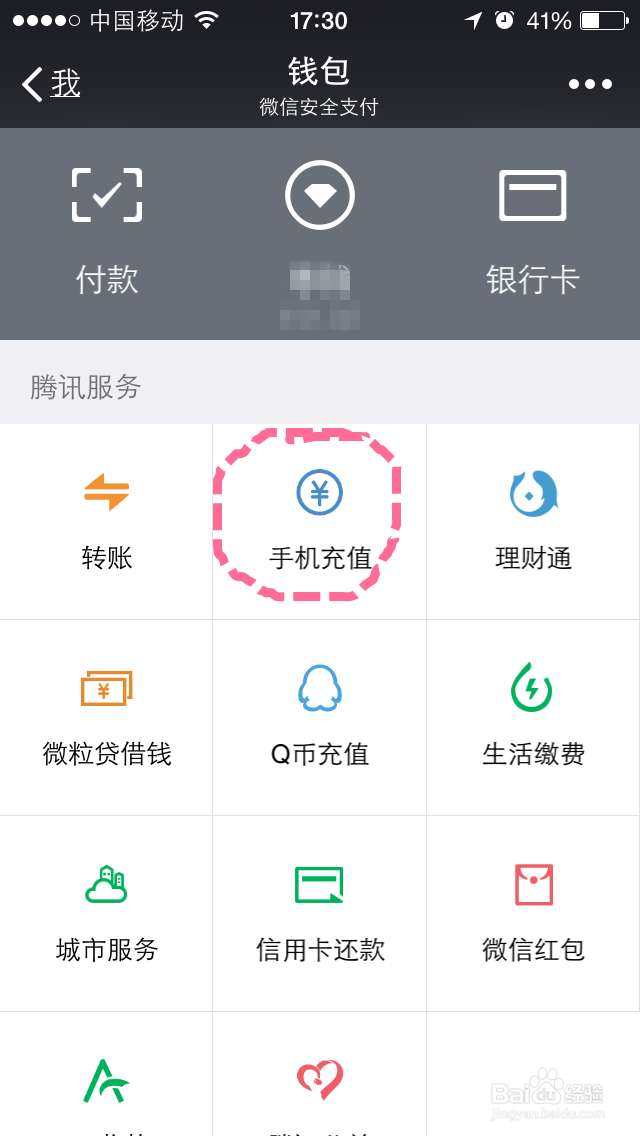
Task: Go back to the 我 page
Action: click(x=51, y=85)
